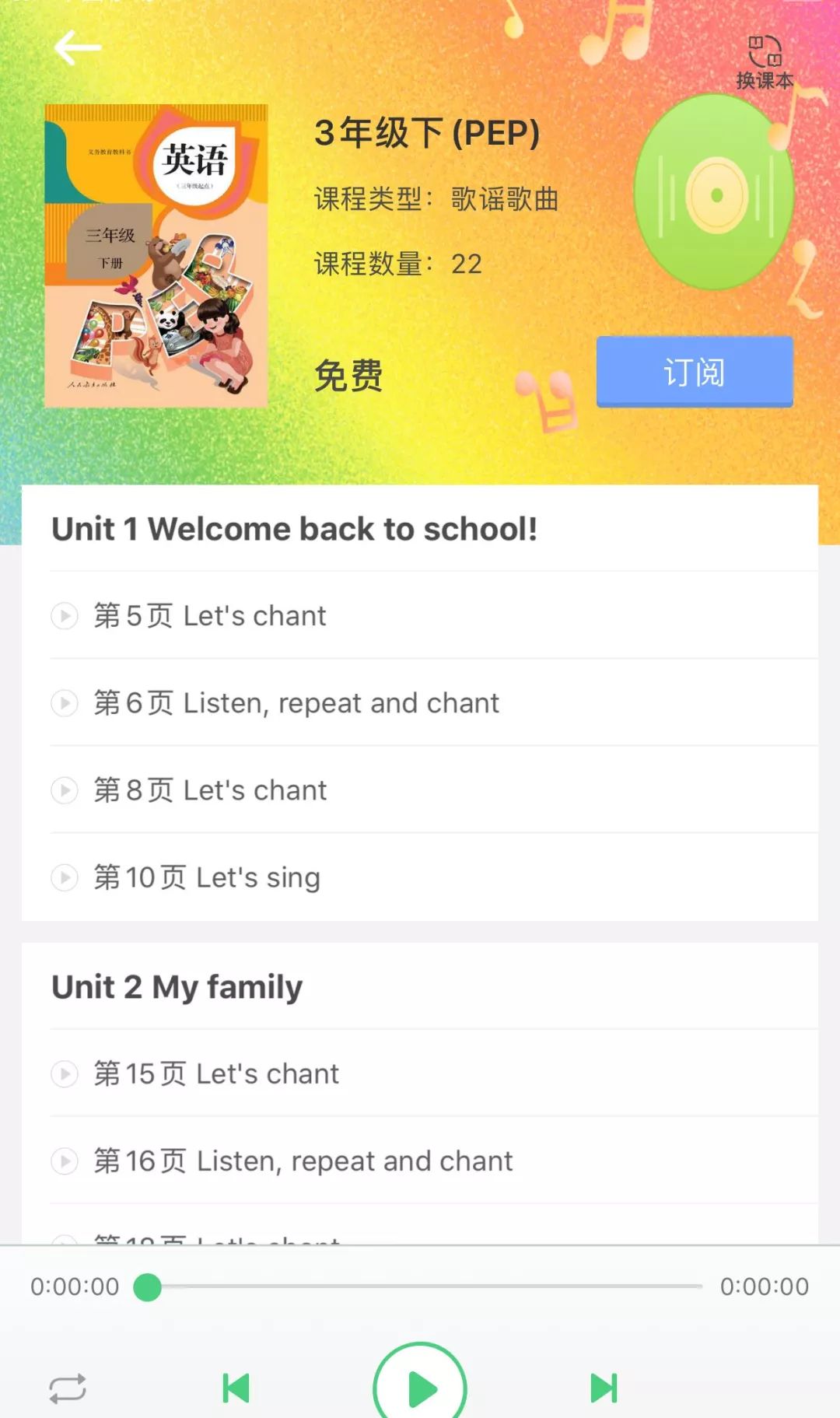
Task: Subscribe with the 订阅 button
Action: coord(695,372)
